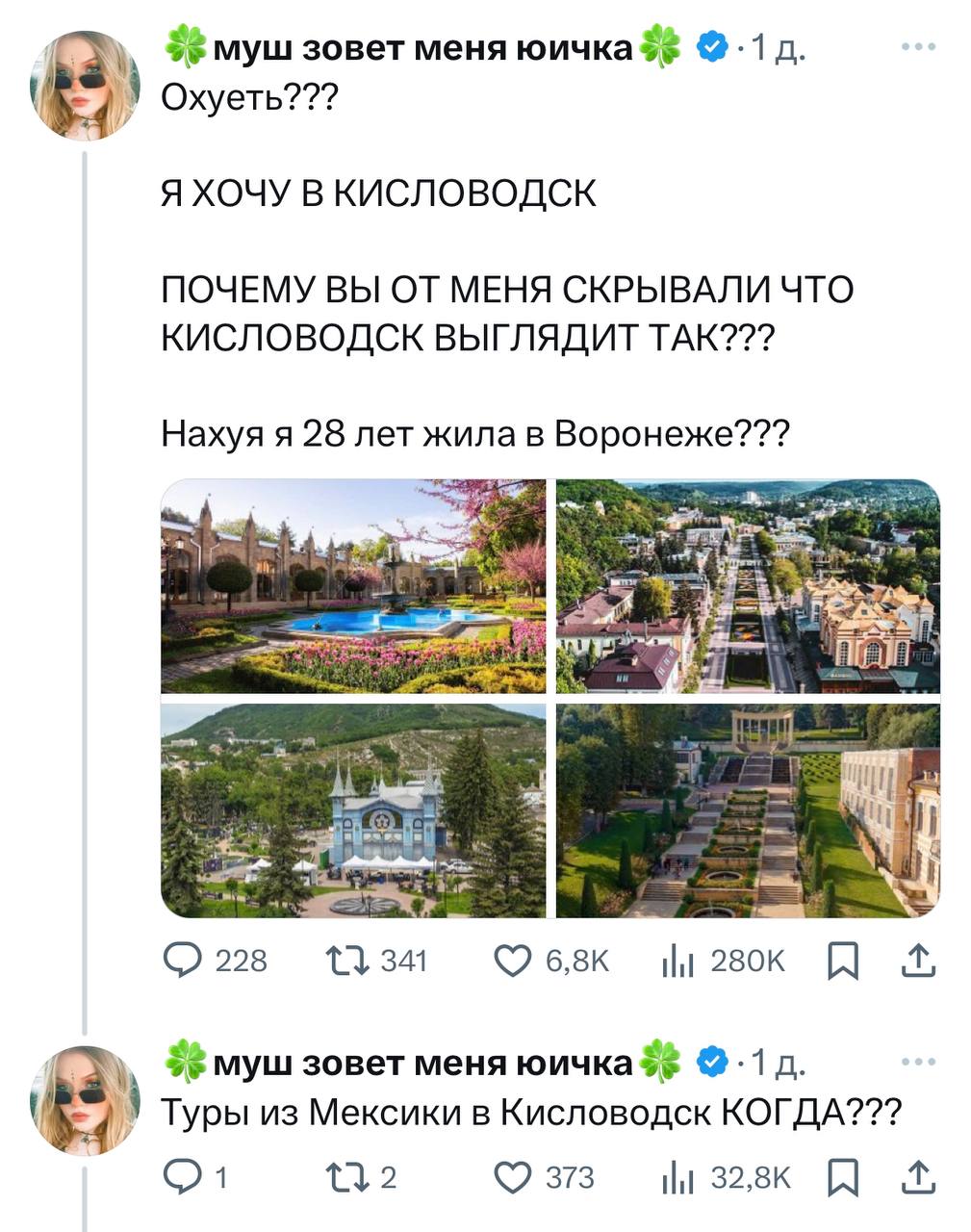Screen dimensions: 971x1232
Task: Reply to the tweet about туры из Мексики
Action: coord(181,1177)
